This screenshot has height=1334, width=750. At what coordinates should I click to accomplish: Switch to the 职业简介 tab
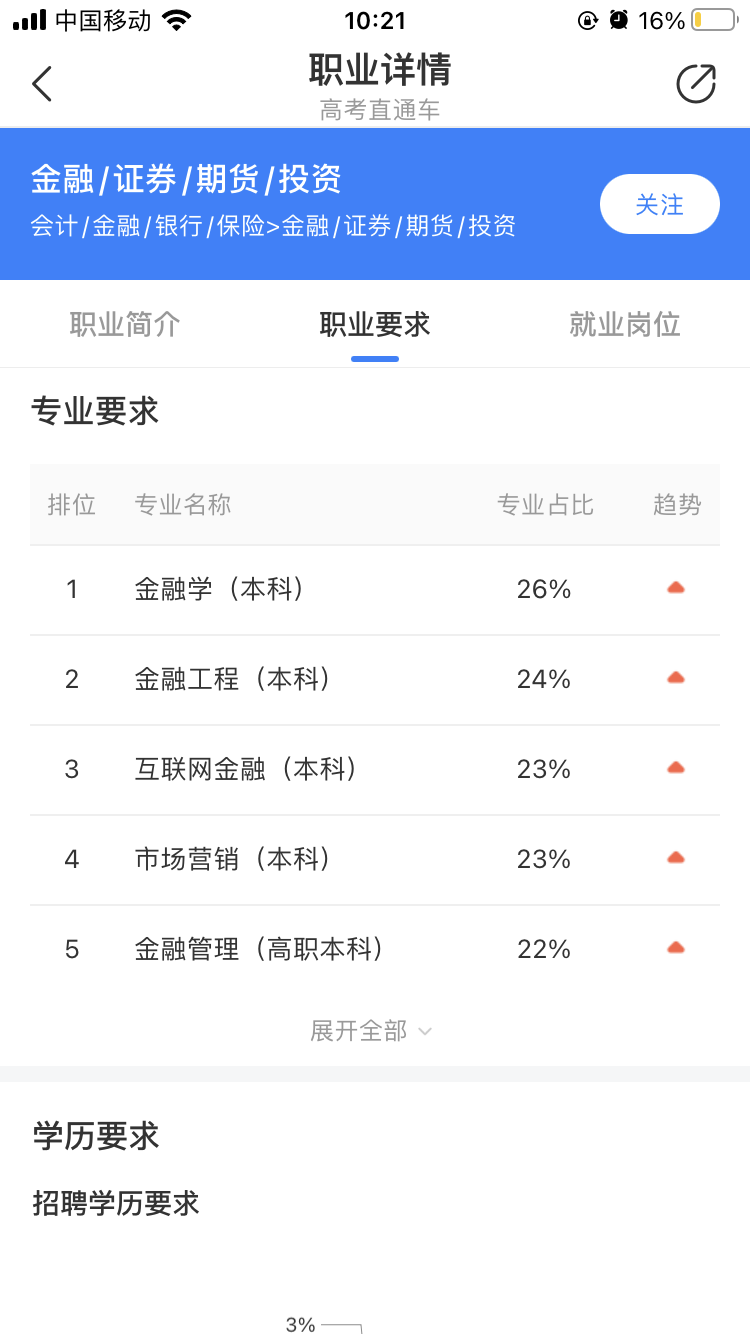click(x=125, y=325)
